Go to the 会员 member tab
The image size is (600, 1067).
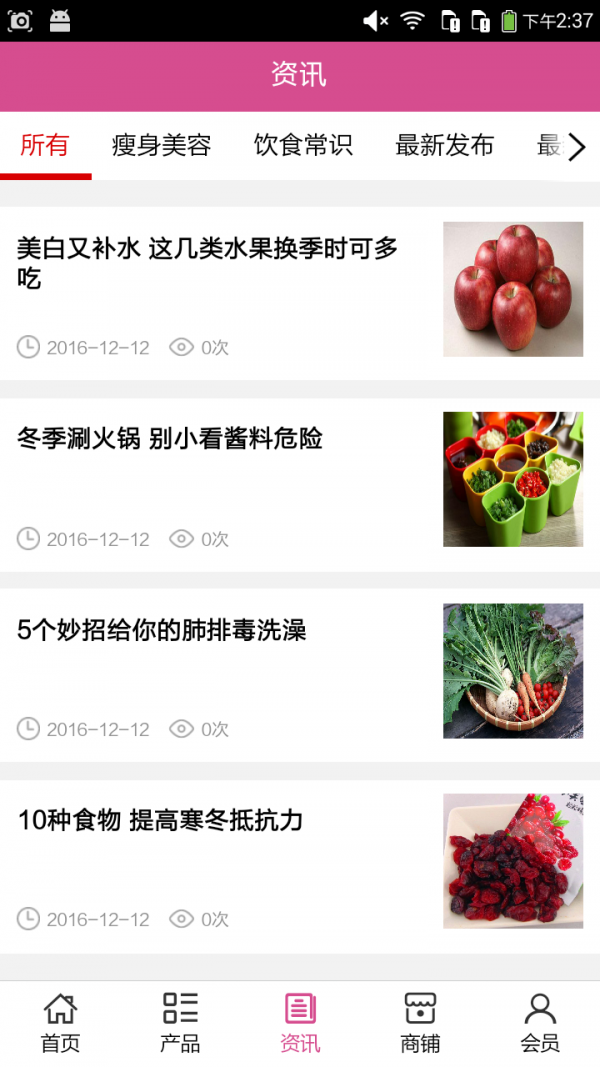540,1024
